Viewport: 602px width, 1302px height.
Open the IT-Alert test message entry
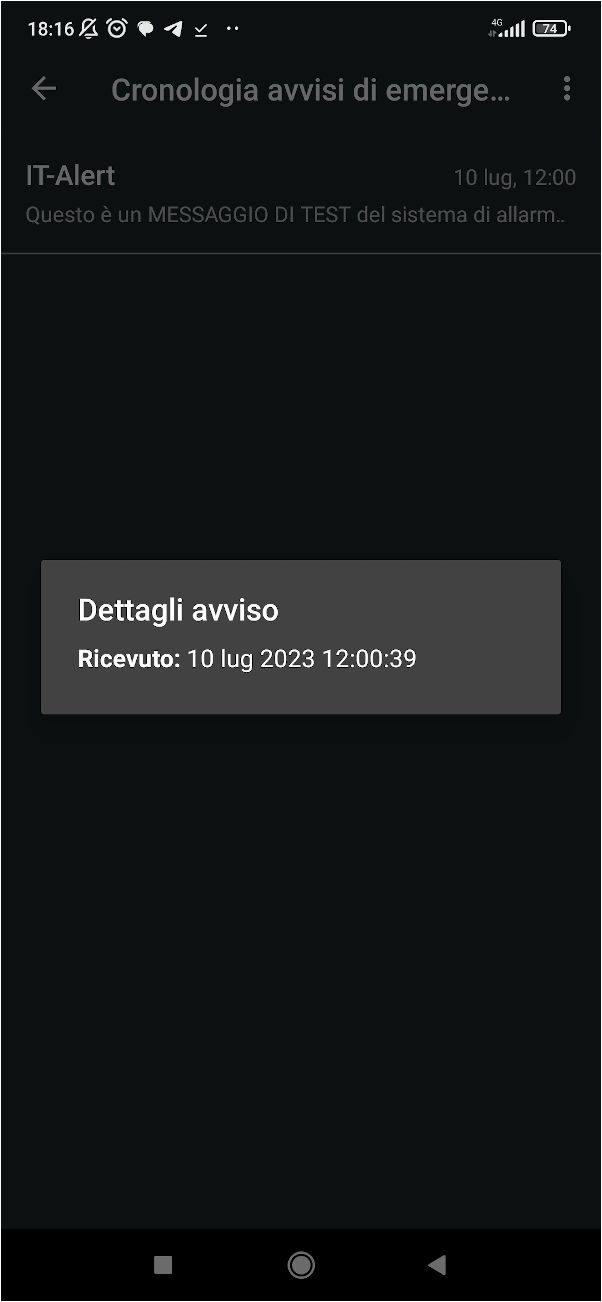click(301, 194)
